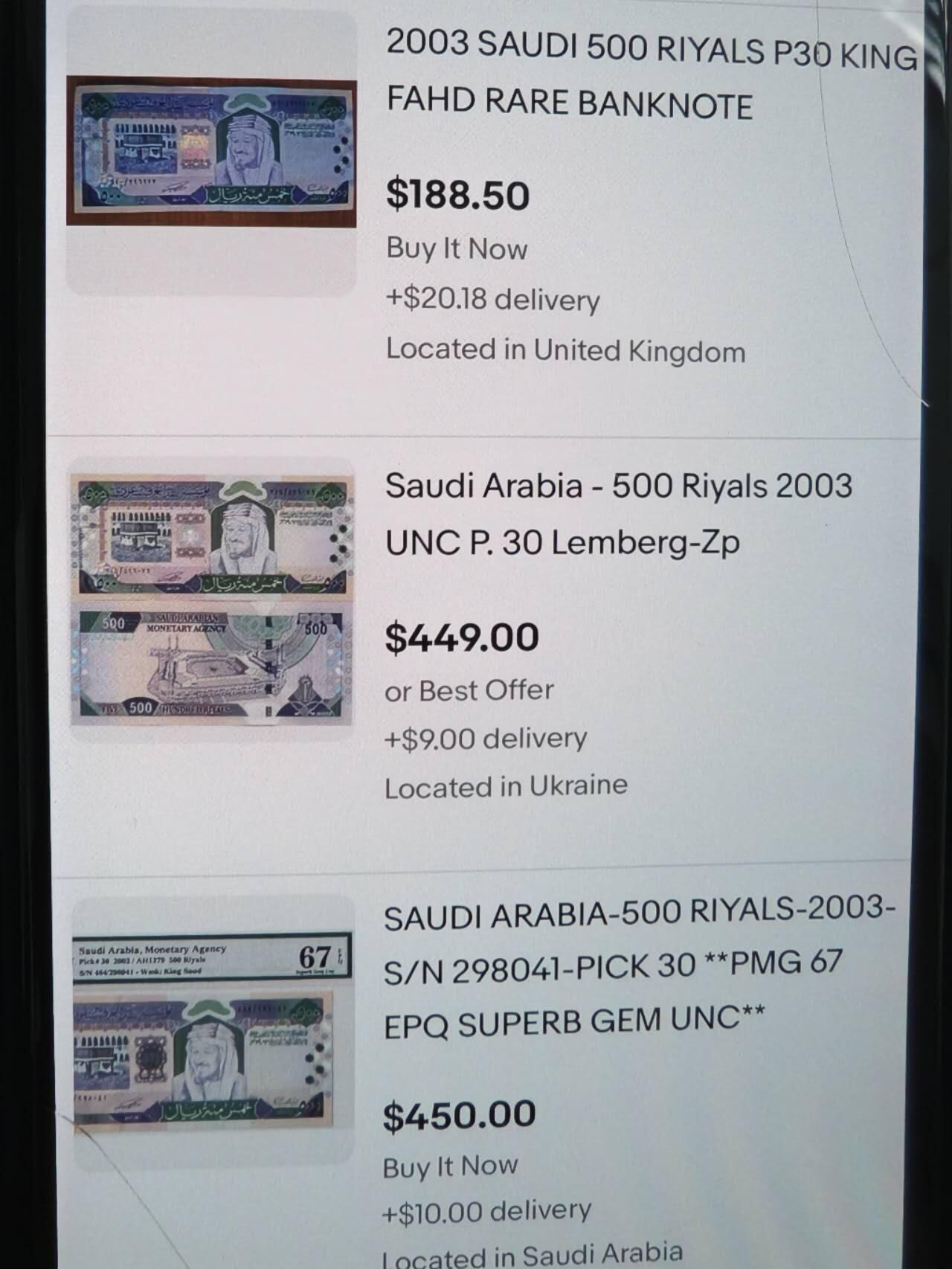The height and width of the screenshot is (1269, 952).
Task: Open the $188.50 King Fahd 500 Riyals listing
Action: (651, 74)
